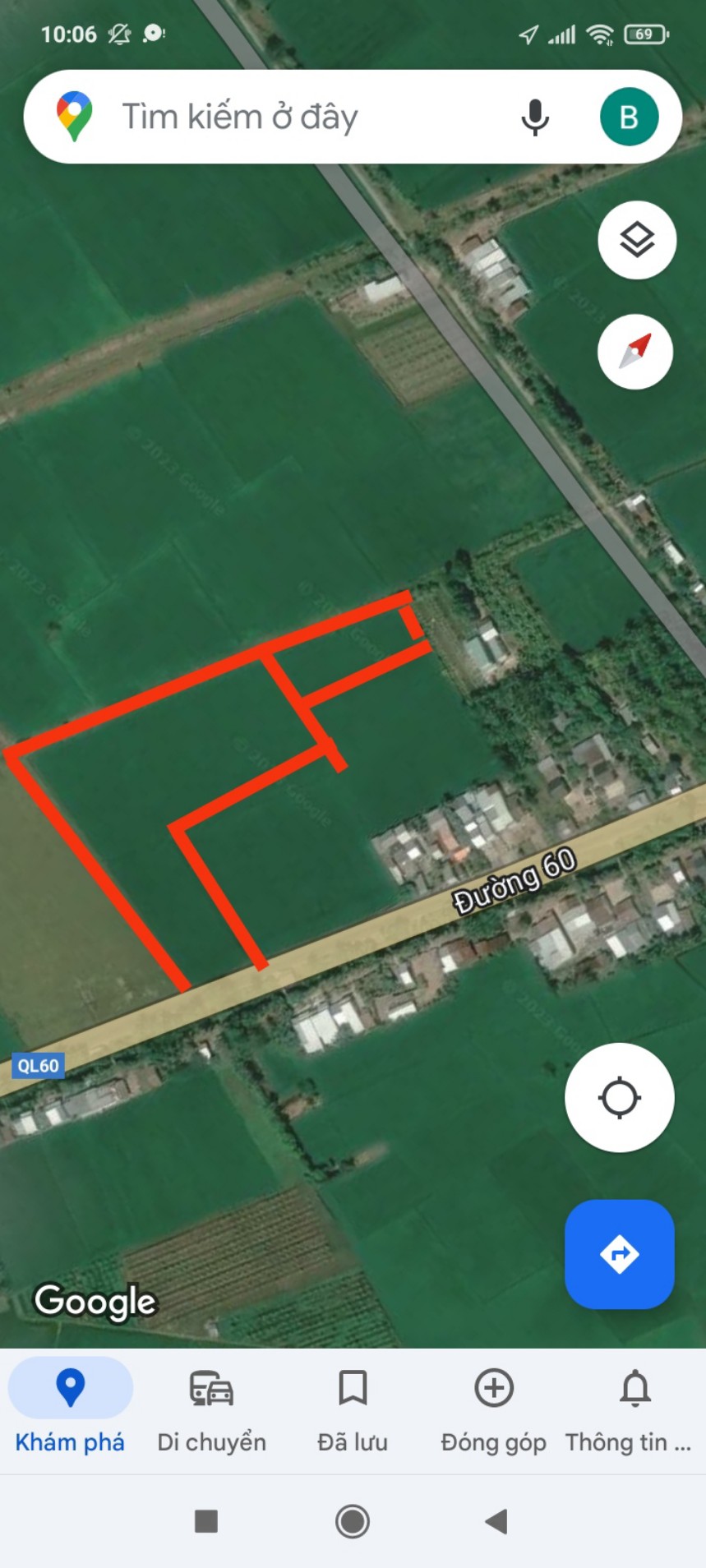Viewport: 706px width, 1568px height.
Task: Tap the compass to reset map orientation
Action: point(635,352)
